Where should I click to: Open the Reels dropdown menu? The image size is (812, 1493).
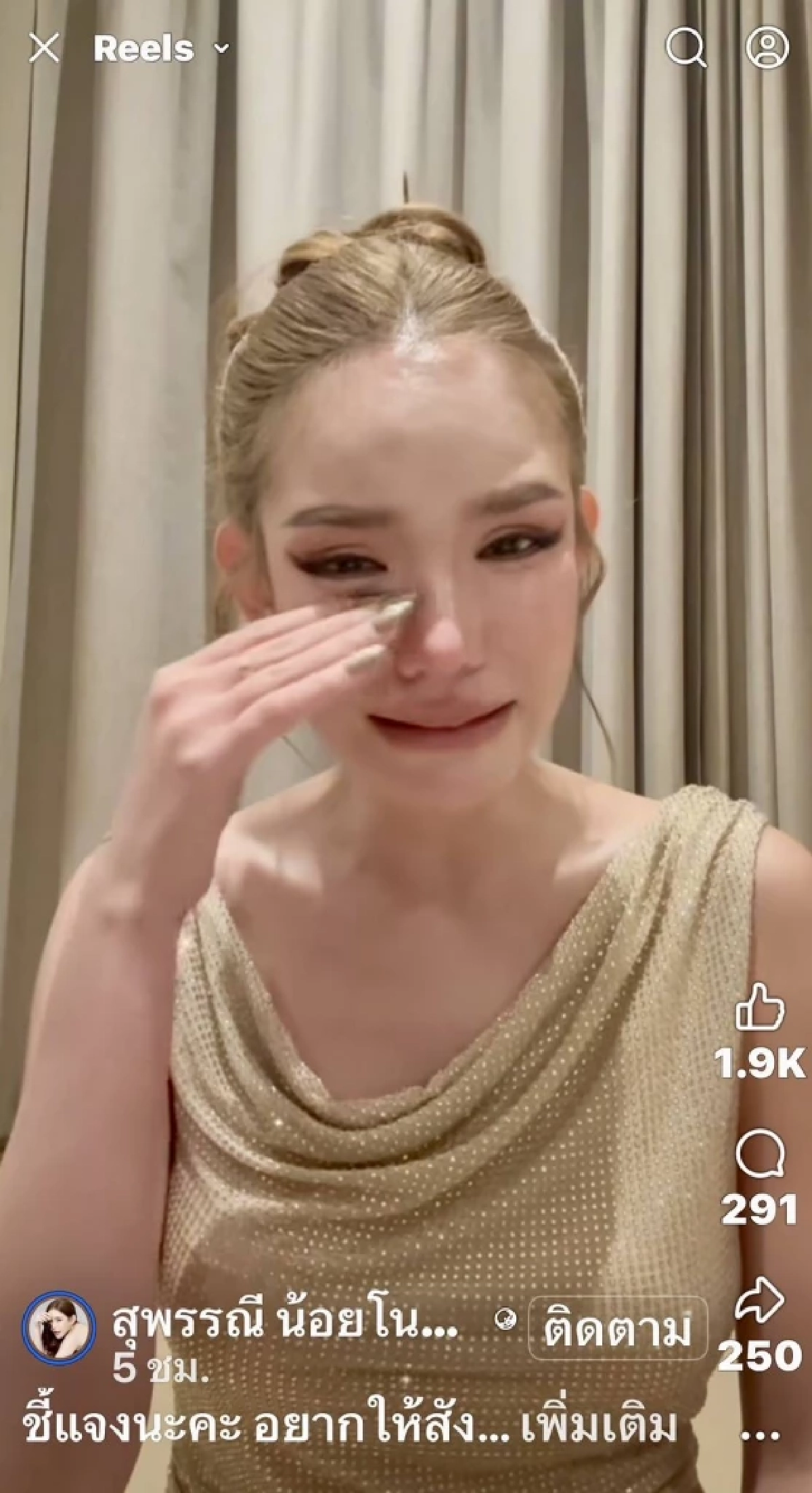coord(160,49)
